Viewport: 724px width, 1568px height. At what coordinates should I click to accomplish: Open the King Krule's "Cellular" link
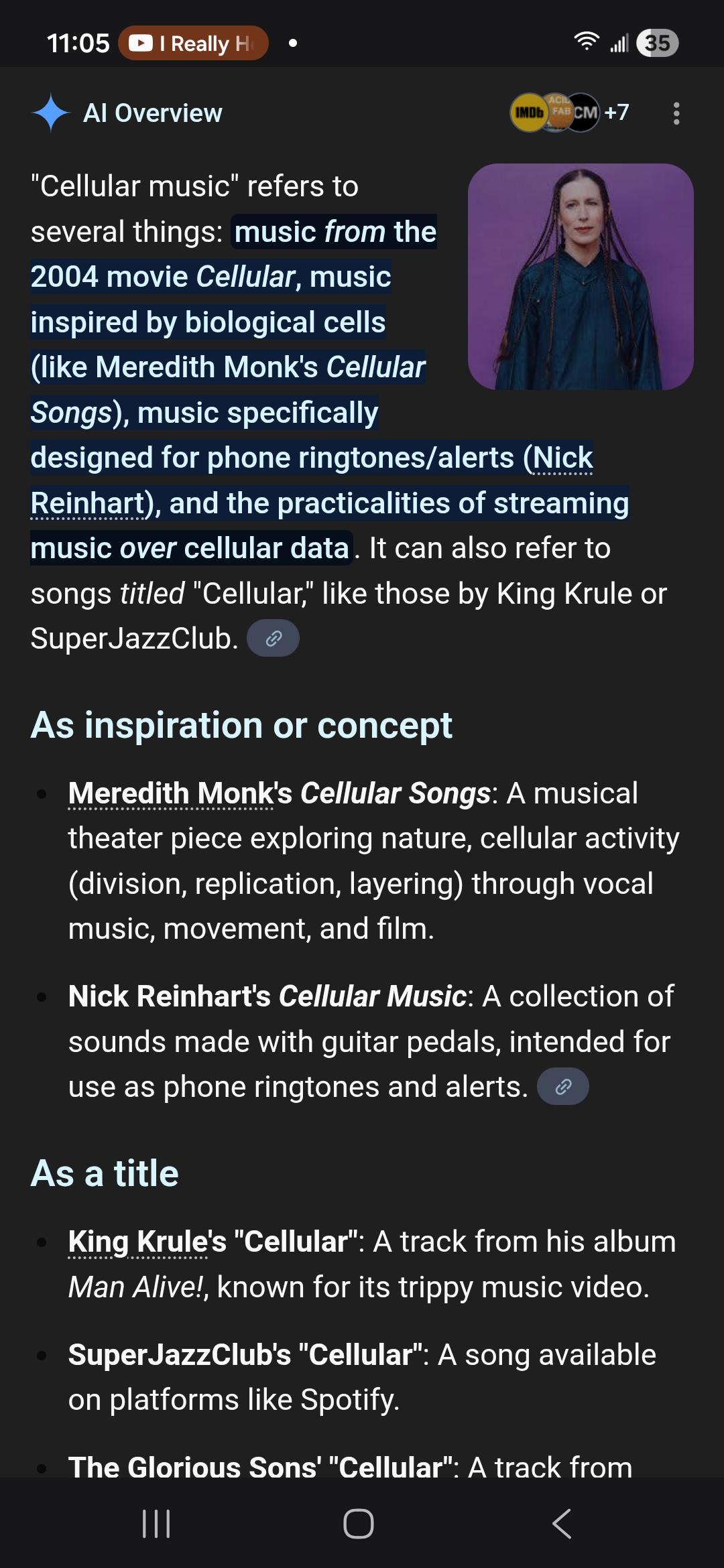click(139, 1242)
